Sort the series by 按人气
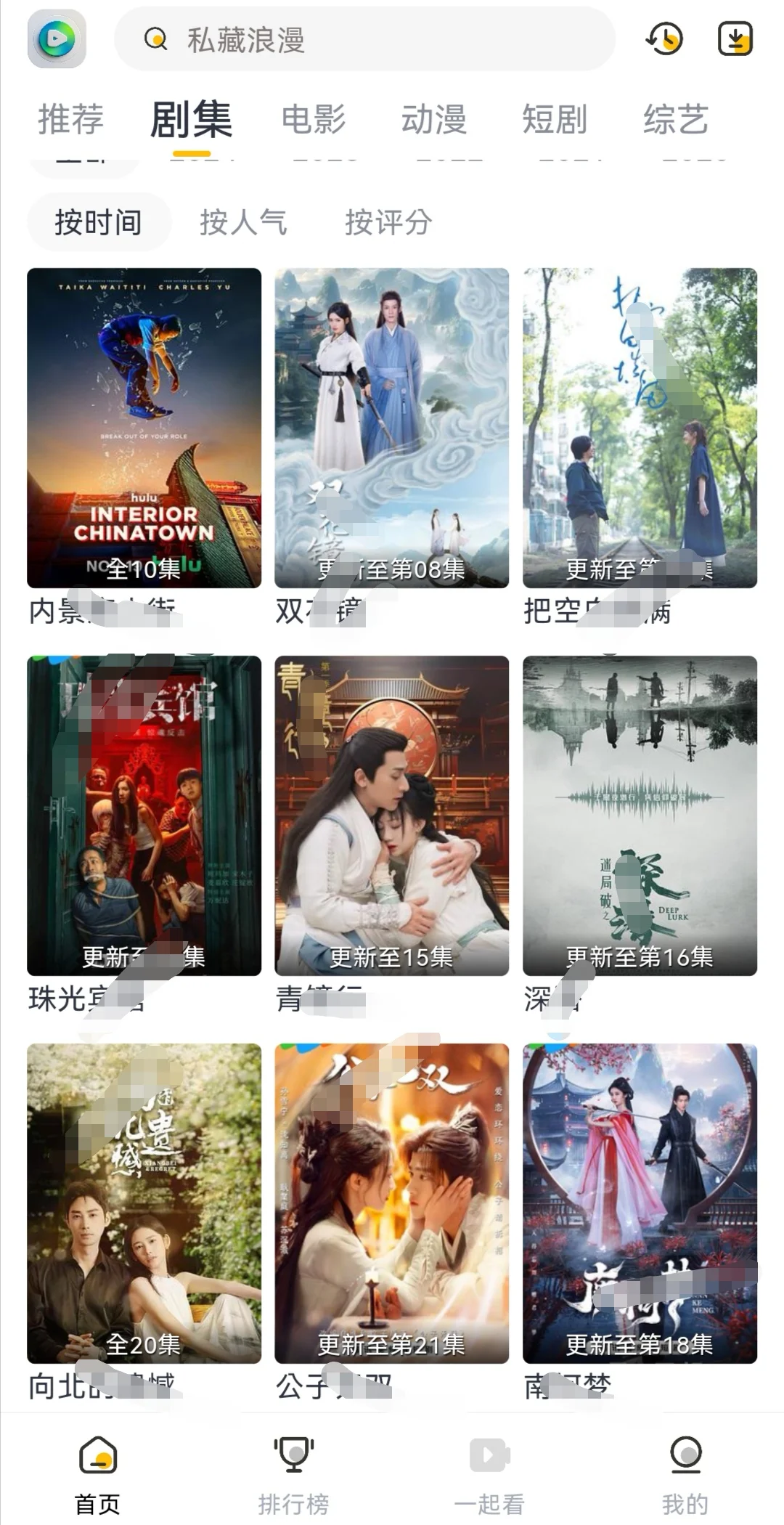This screenshot has width=784, height=1525. point(243,222)
